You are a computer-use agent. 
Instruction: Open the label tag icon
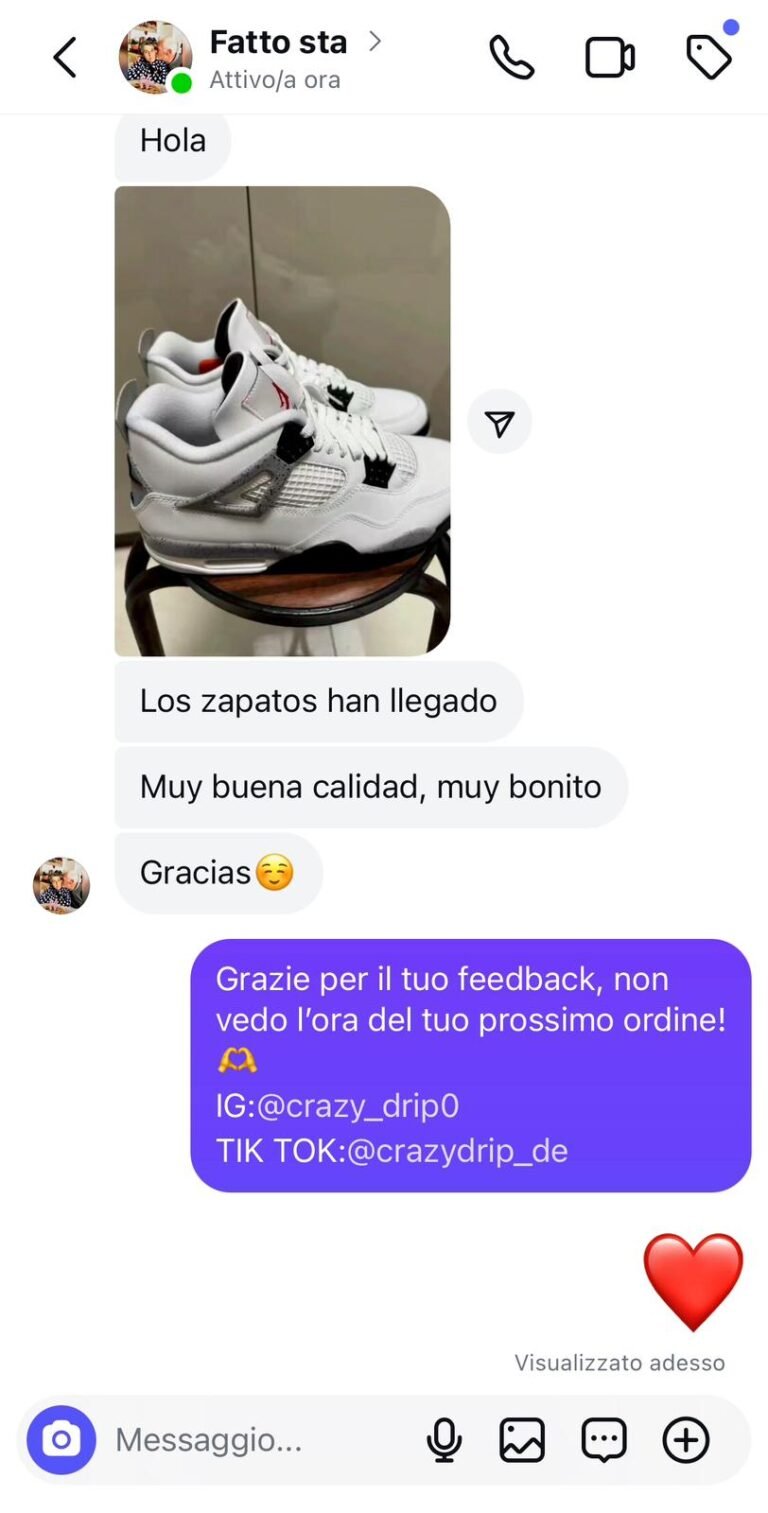pos(709,57)
